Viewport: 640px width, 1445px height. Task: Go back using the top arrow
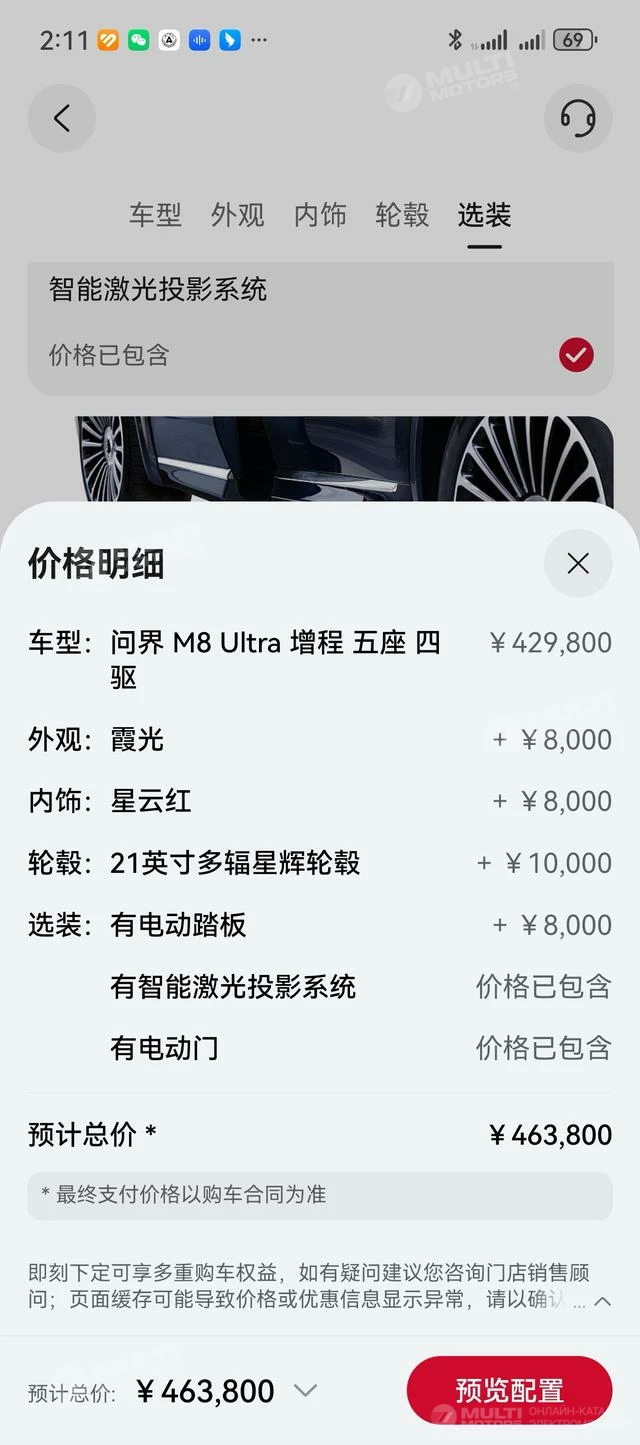coord(62,119)
